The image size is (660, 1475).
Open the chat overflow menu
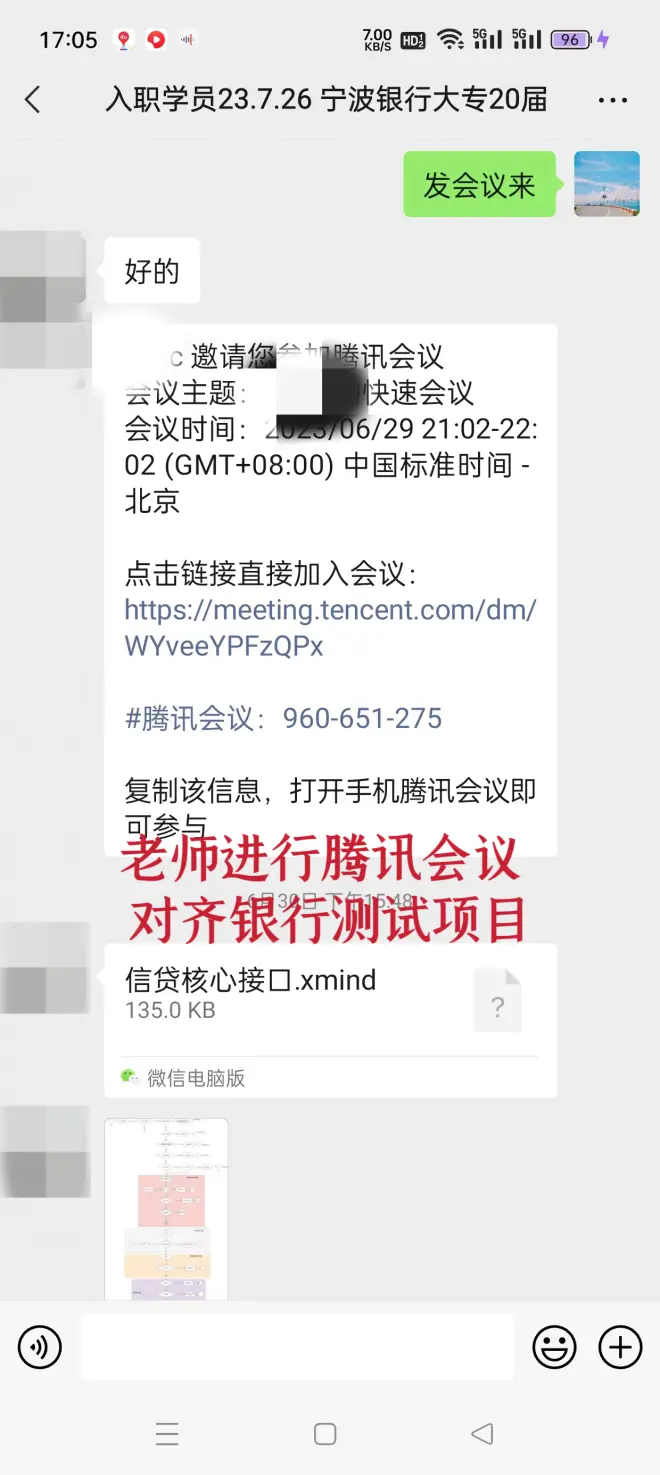[612, 100]
